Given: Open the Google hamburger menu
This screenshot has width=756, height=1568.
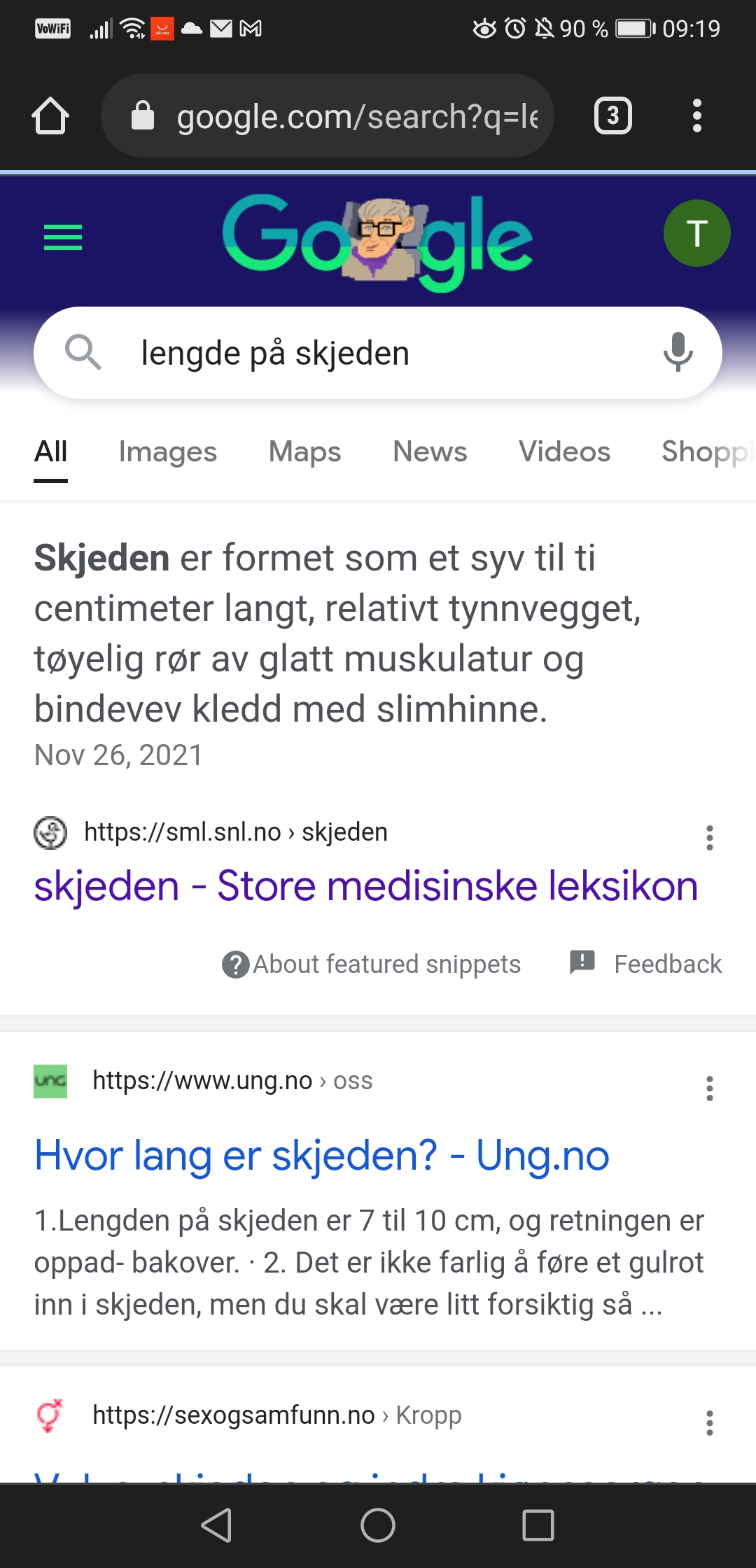Looking at the screenshot, I should pos(63,237).
